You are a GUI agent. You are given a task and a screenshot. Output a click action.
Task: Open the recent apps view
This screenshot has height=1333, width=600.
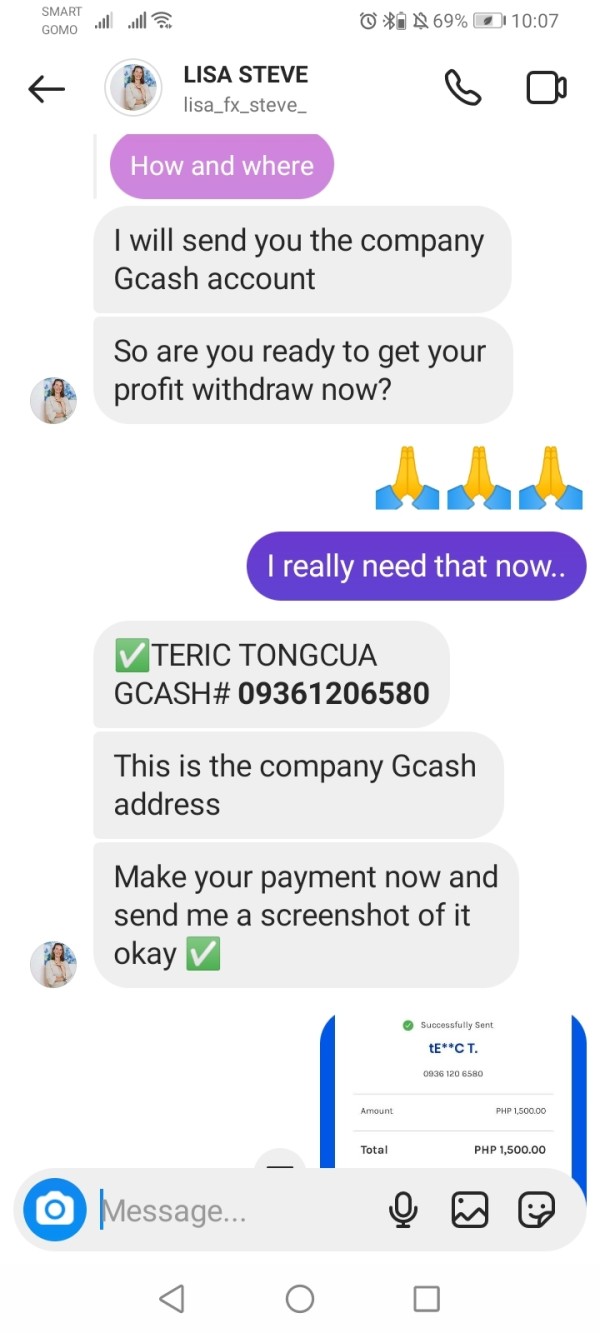pyautogui.click(x=427, y=1298)
